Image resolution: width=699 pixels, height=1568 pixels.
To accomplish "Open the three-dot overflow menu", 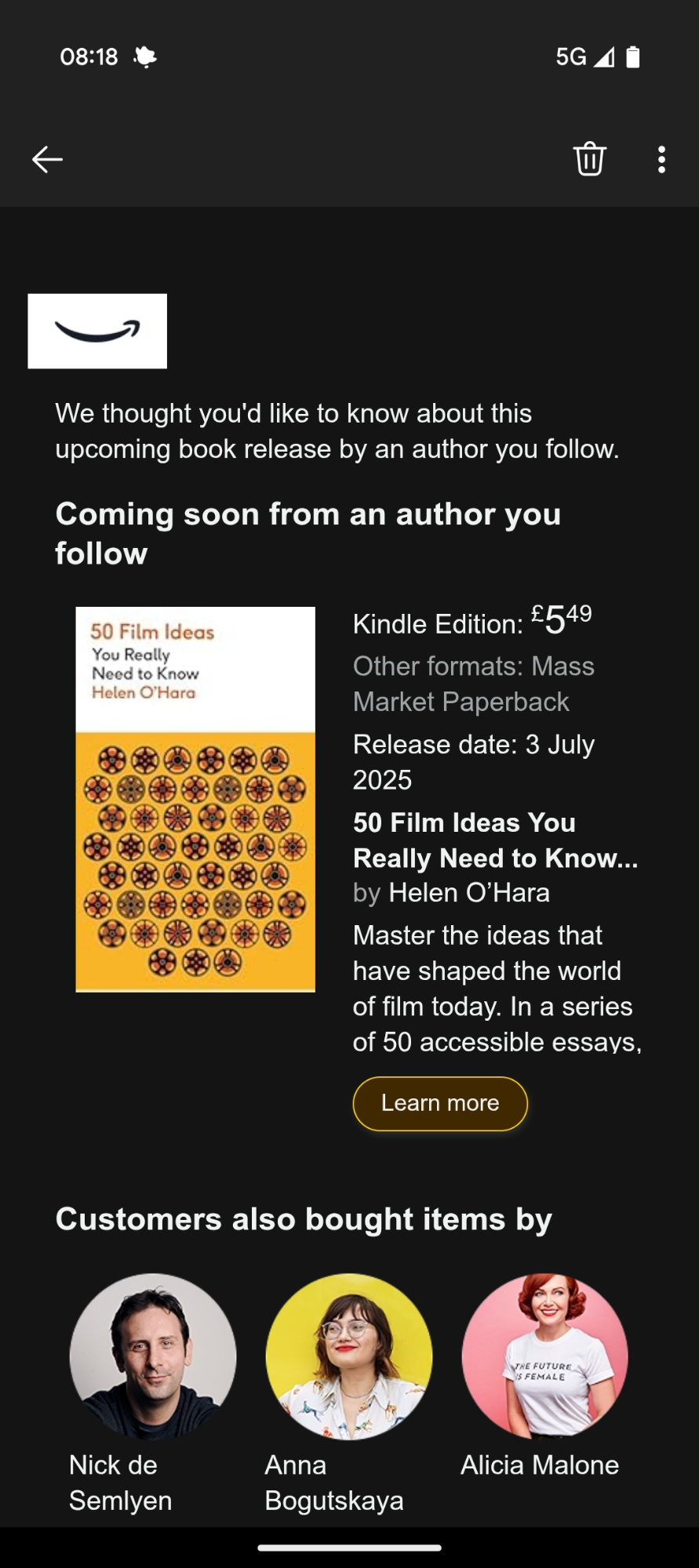I will point(661,159).
